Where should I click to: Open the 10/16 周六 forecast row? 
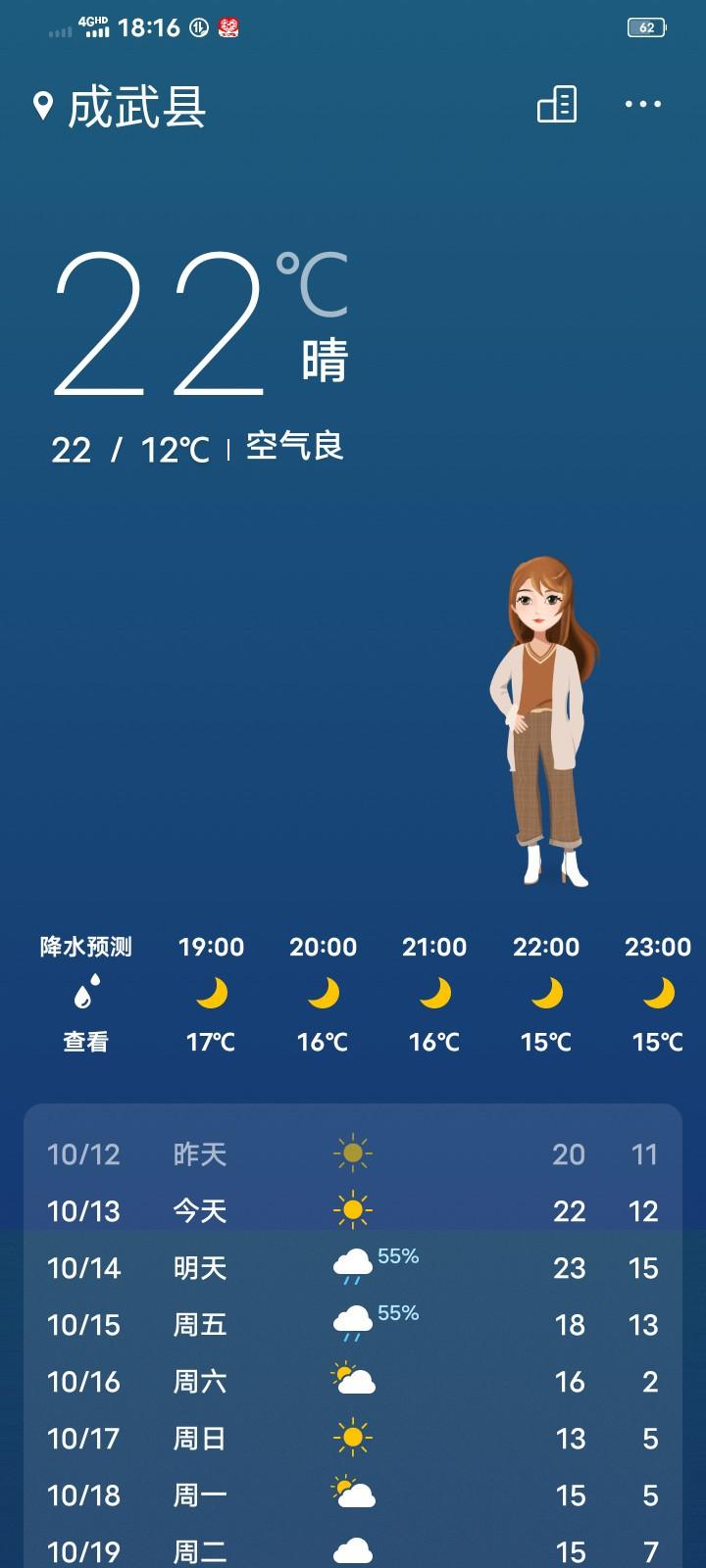click(353, 1382)
